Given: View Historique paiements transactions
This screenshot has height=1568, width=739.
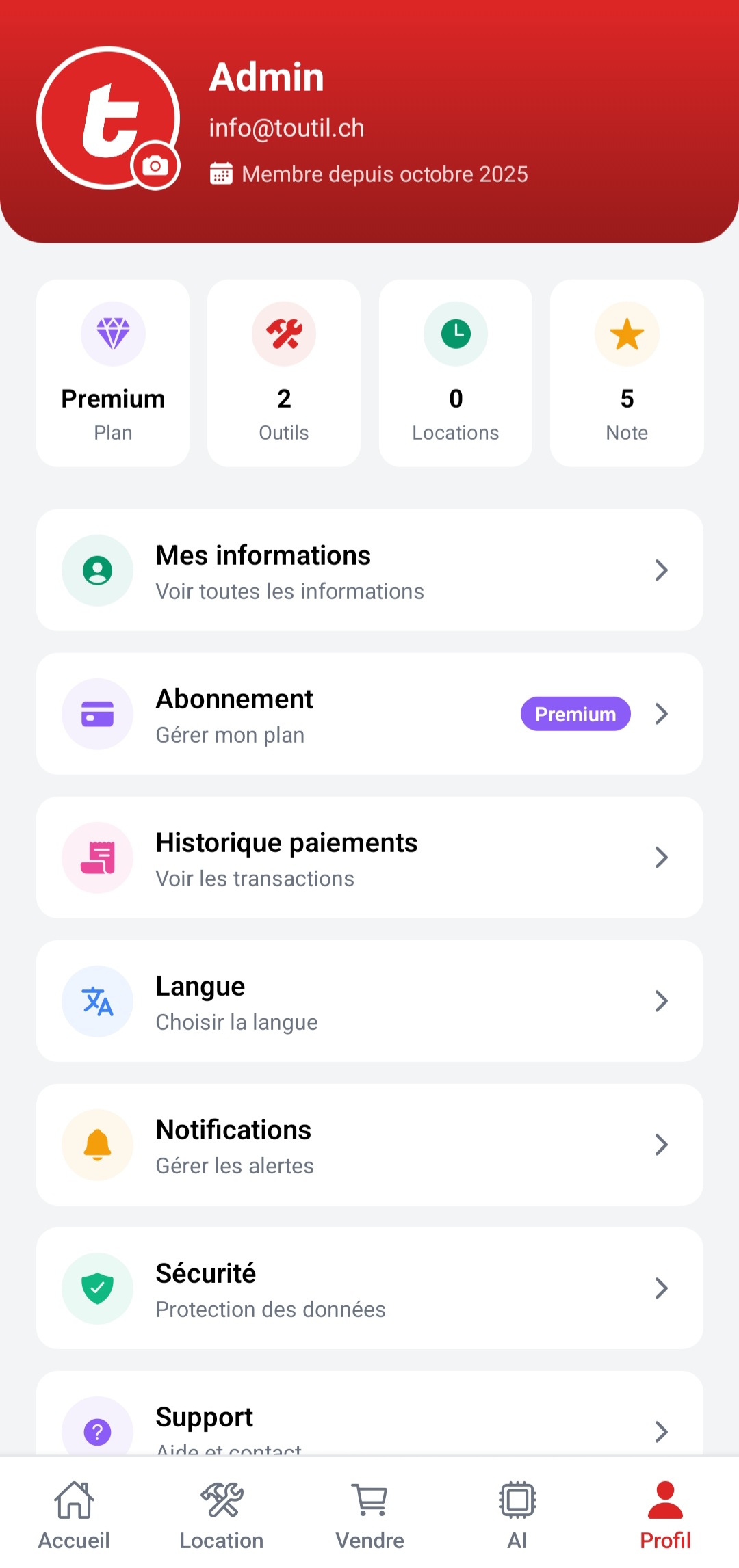Looking at the screenshot, I should click(369, 858).
